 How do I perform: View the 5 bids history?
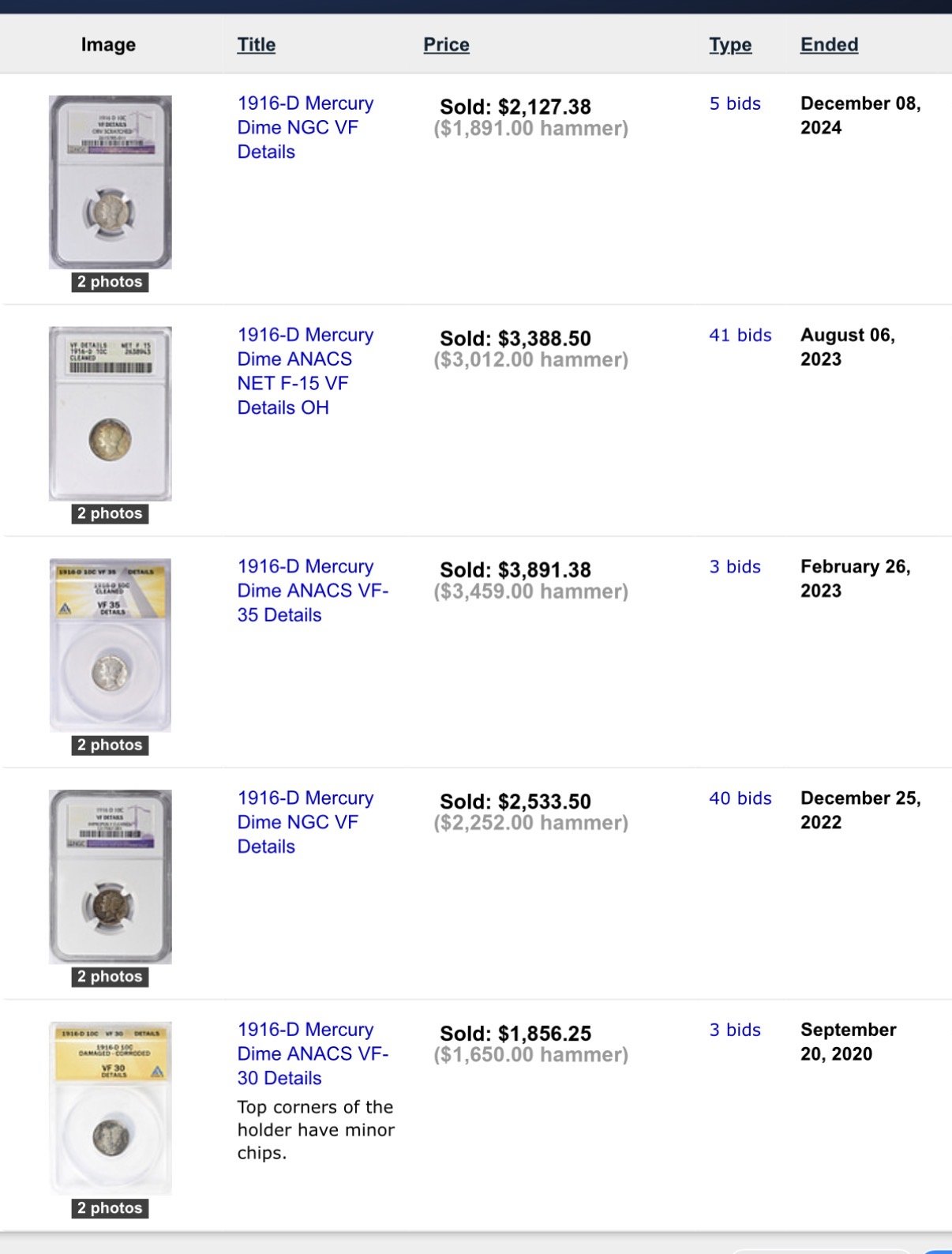coord(734,103)
